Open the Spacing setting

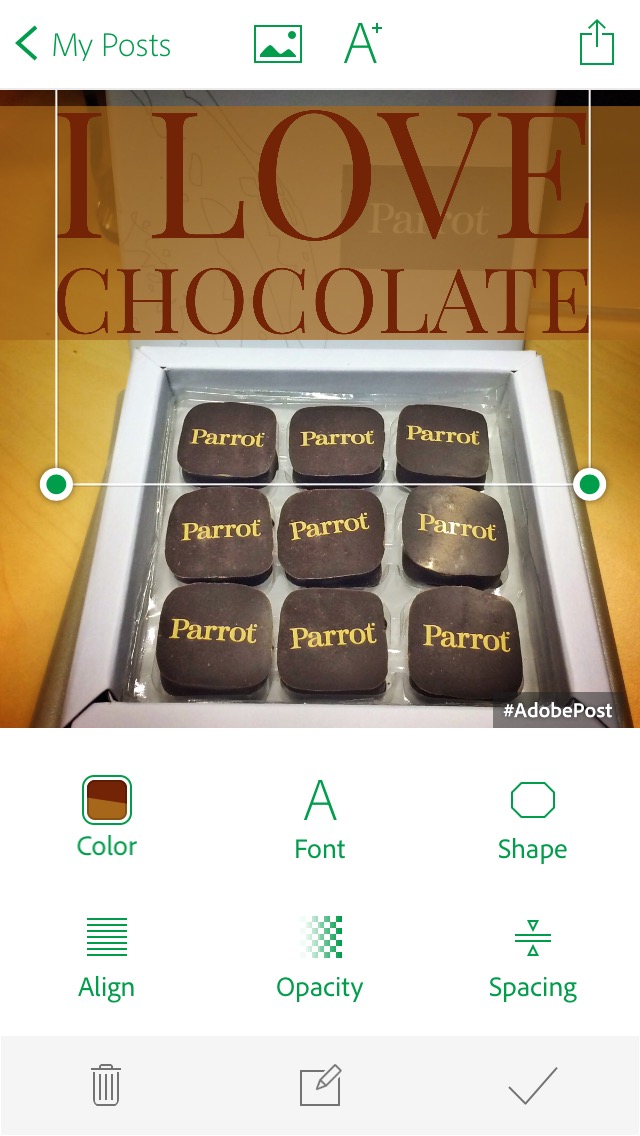532,958
